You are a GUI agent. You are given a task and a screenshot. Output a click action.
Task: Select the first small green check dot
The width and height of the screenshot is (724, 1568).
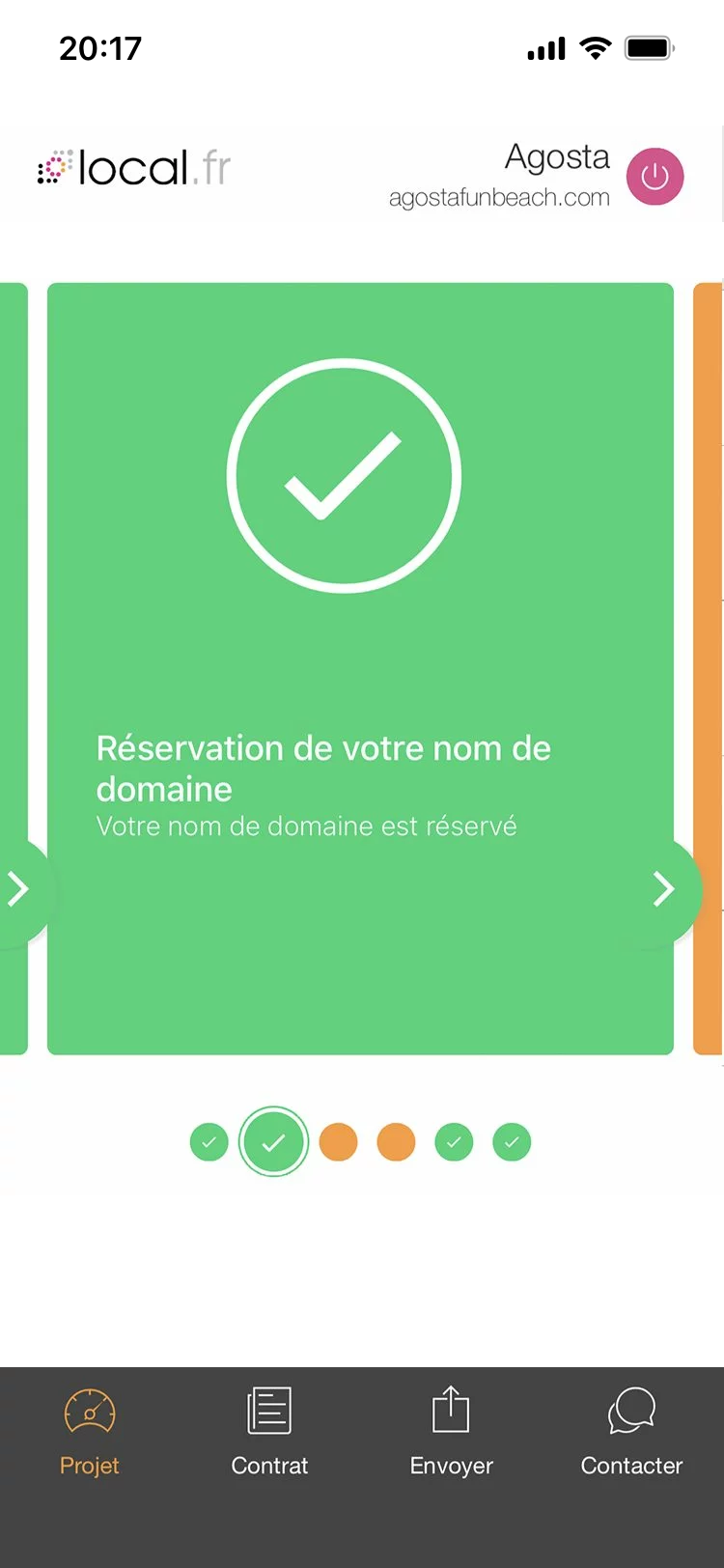pos(209,1141)
